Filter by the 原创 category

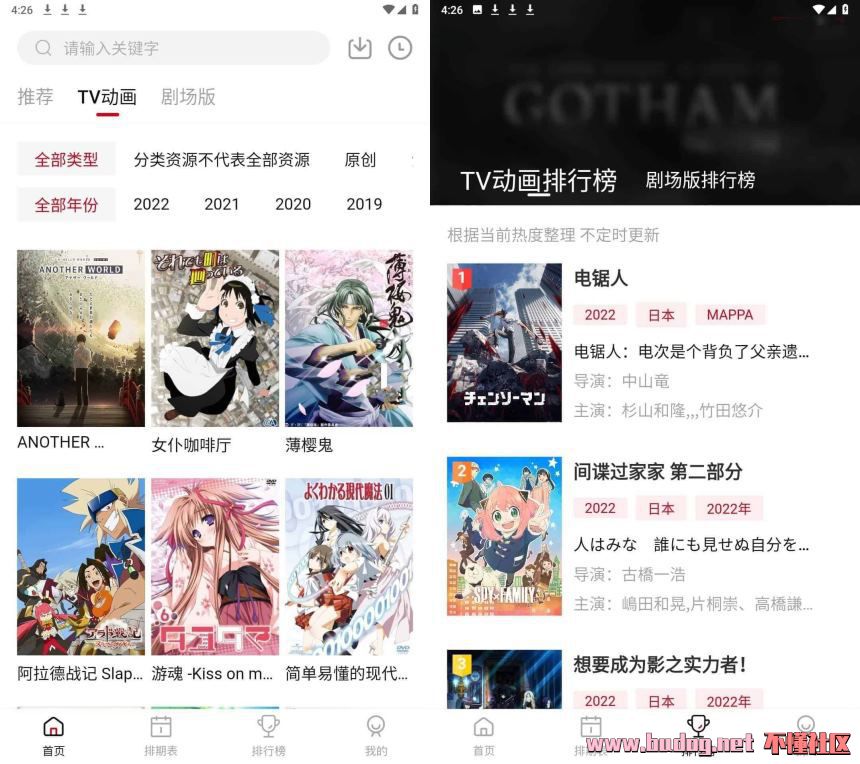pos(360,159)
